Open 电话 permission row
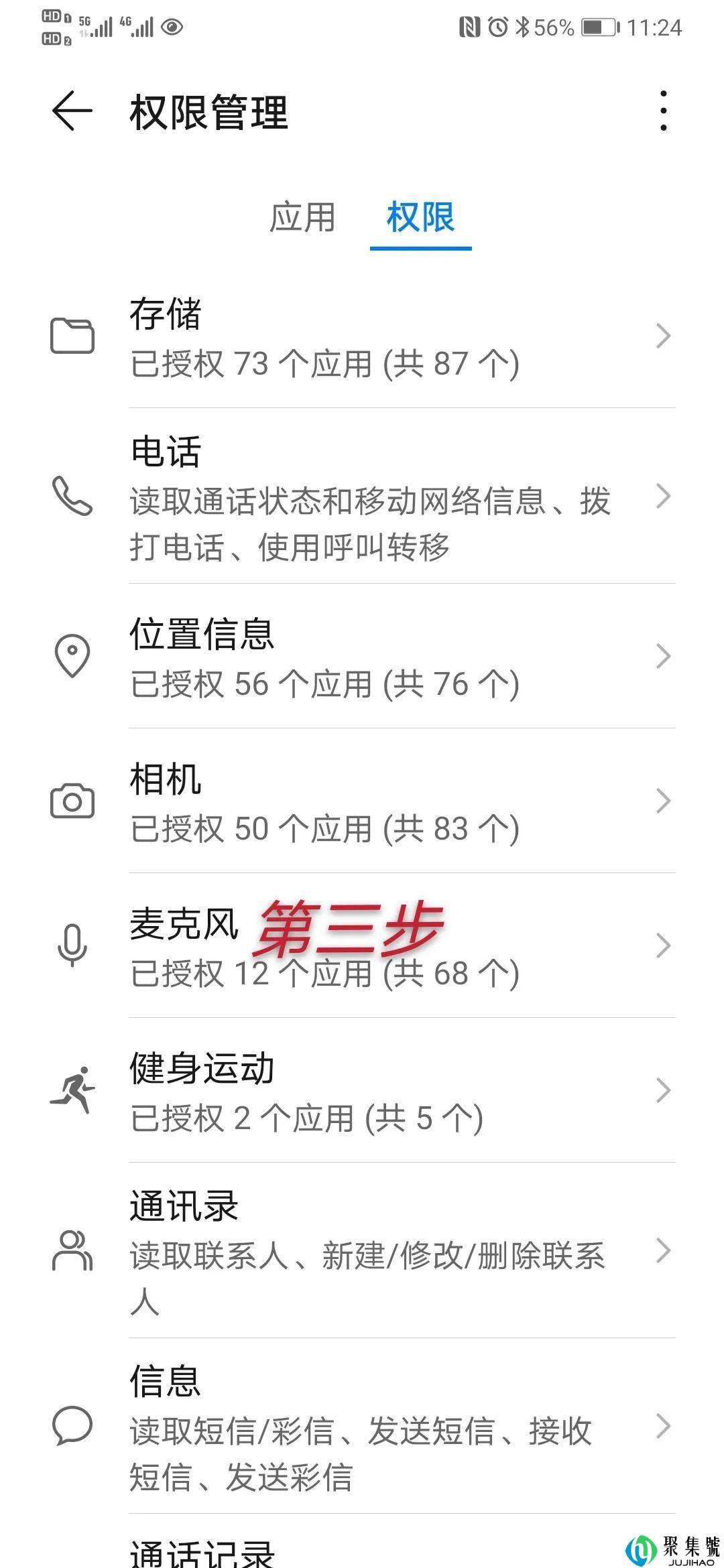The image size is (724, 1568). tap(362, 496)
